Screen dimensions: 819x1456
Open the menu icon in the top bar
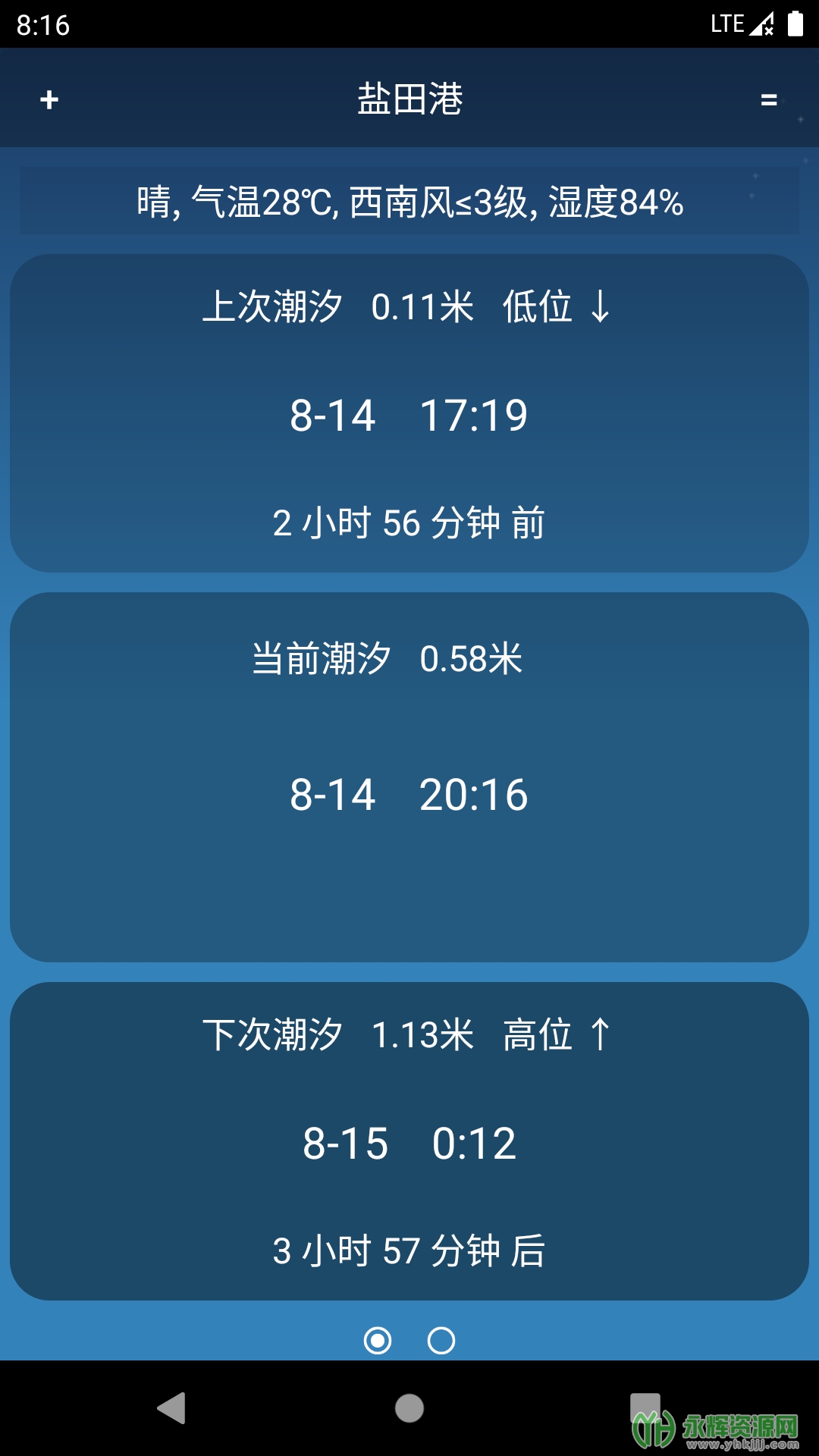coord(769,99)
